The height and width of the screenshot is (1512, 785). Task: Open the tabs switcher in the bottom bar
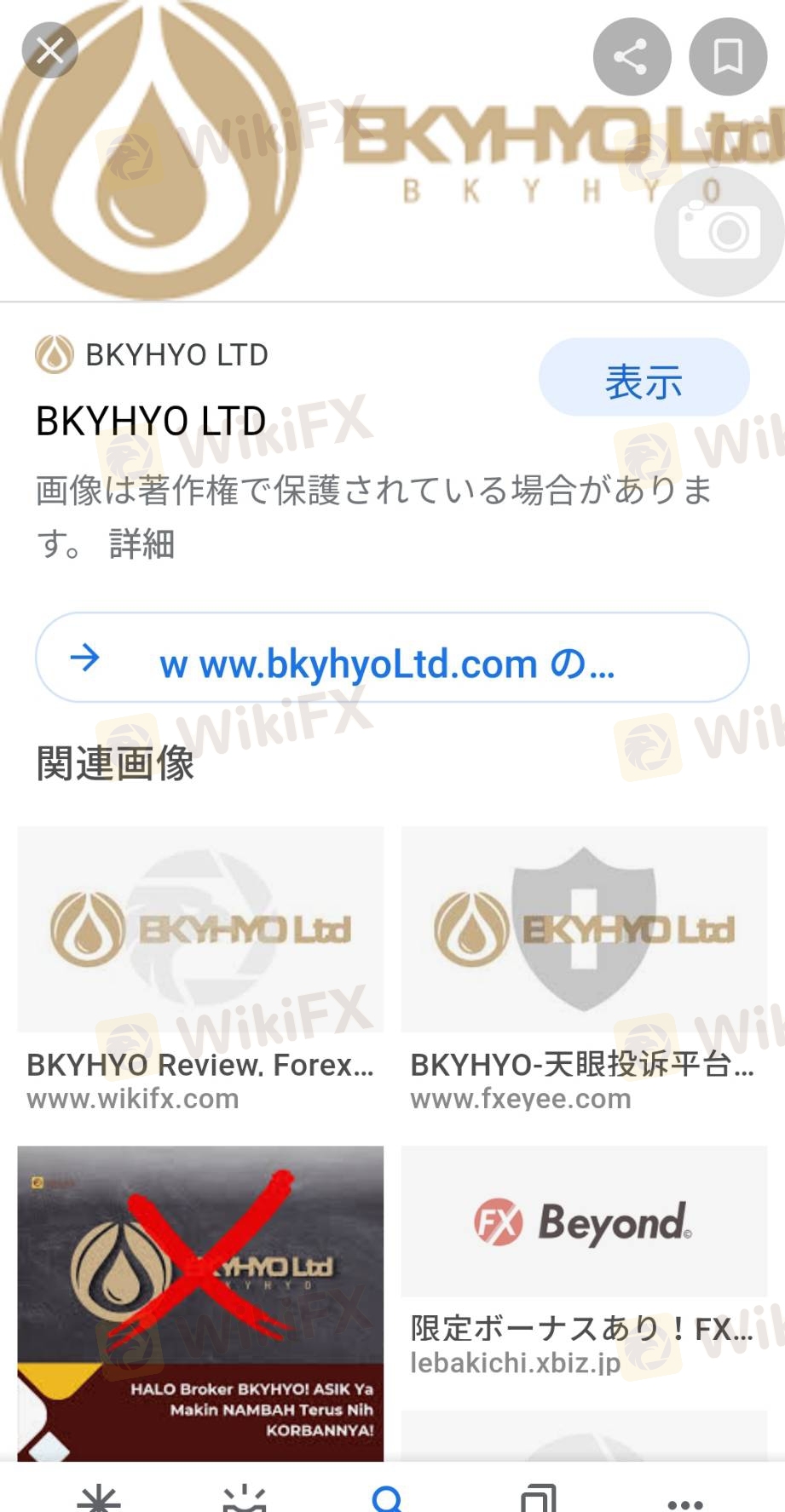click(x=538, y=1497)
